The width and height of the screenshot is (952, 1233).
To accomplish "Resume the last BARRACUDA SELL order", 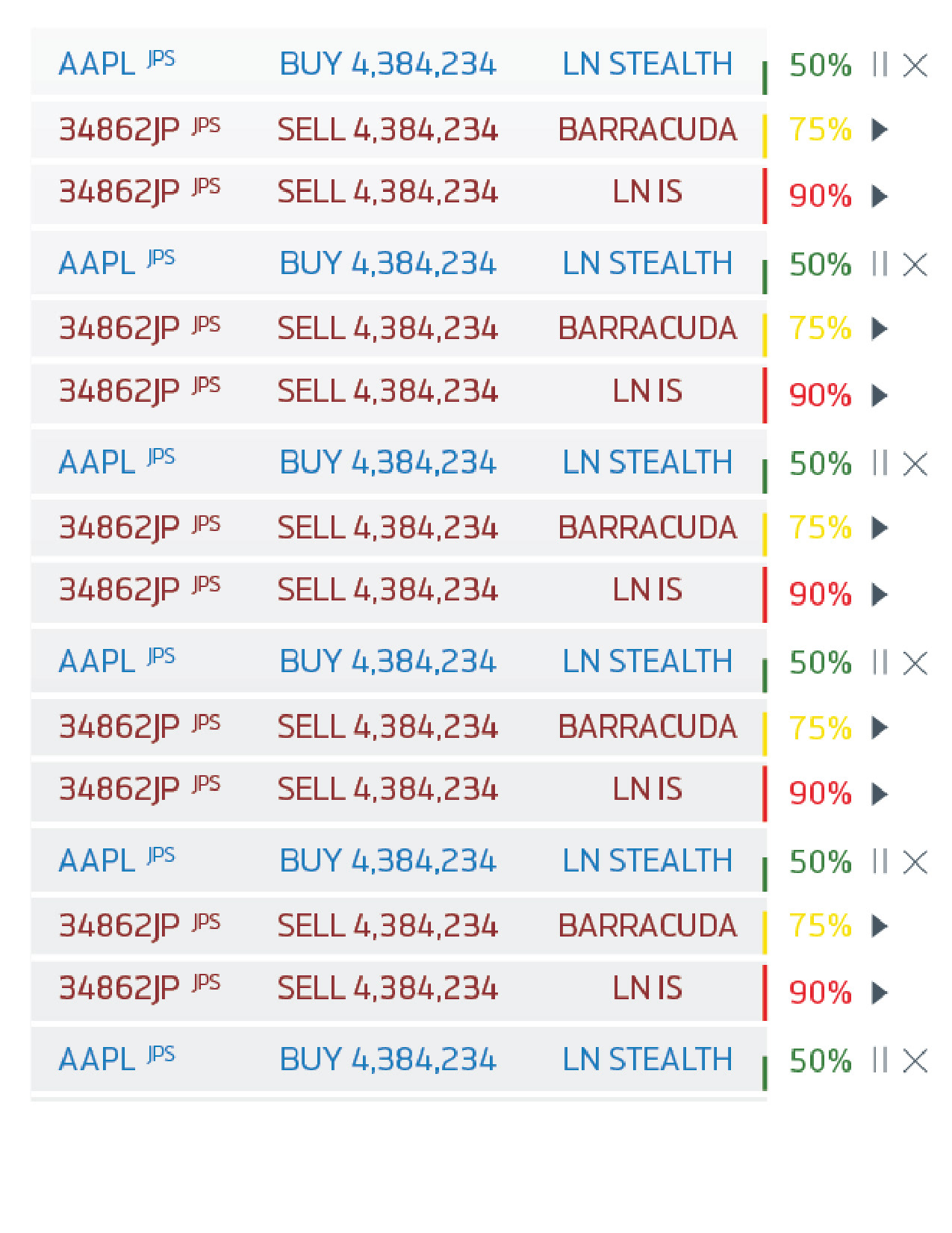I will pyautogui.click(x=880, y=927).
